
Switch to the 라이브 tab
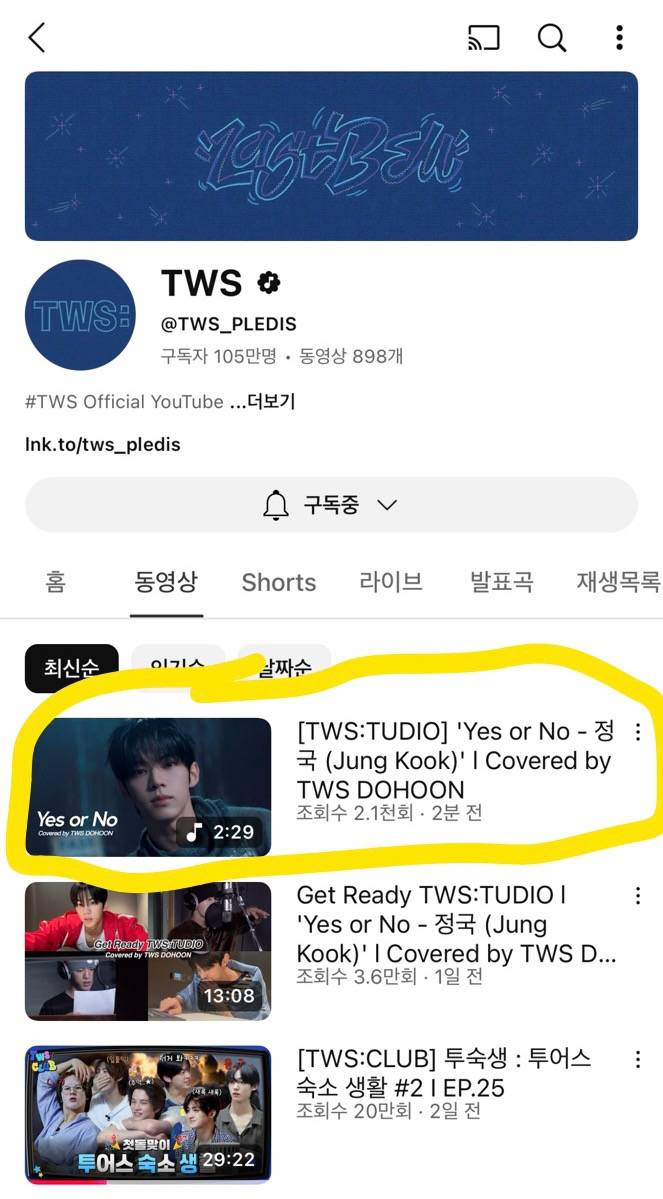[391, 581]
